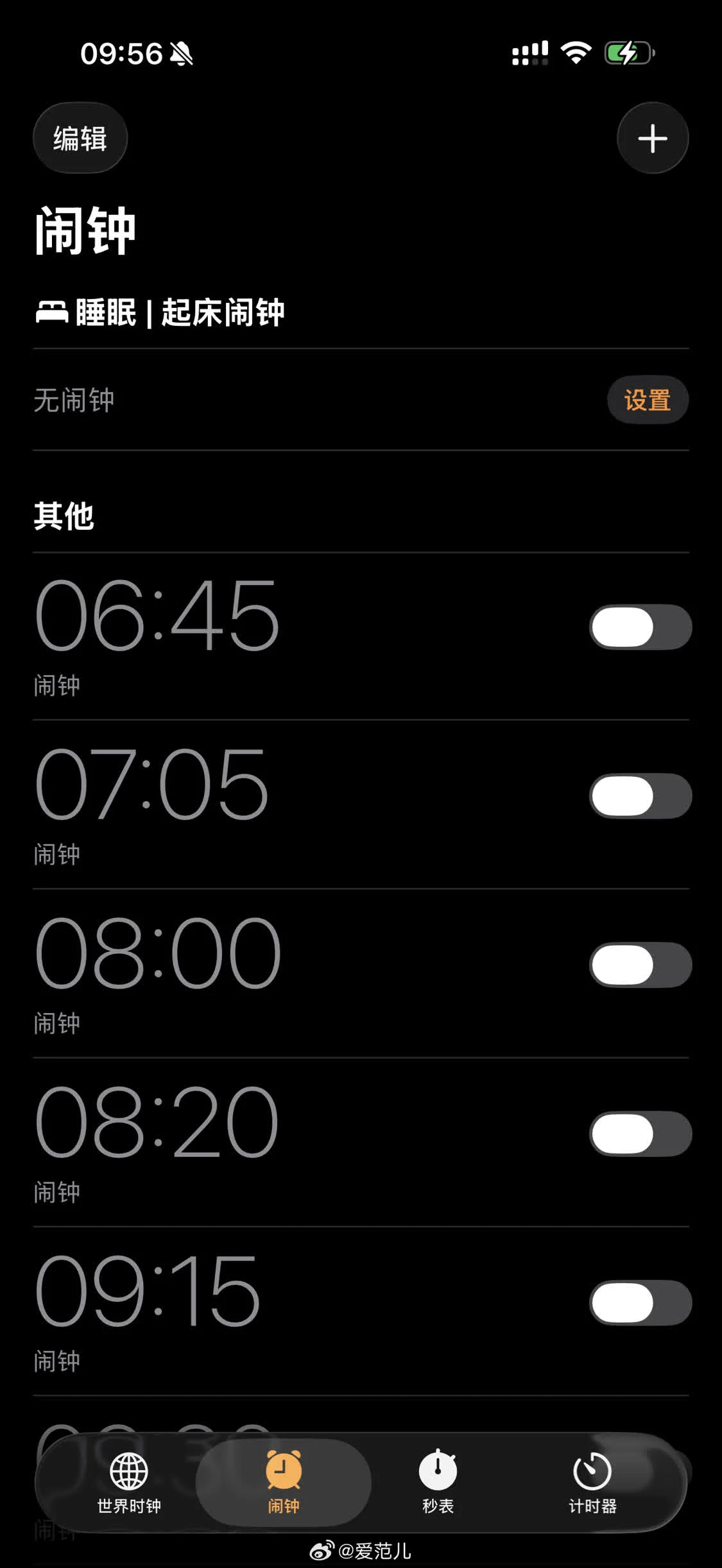Enable the 06:45 alarm switch
The width and height of the screenshot is (722, 1568).
[640, 627]
